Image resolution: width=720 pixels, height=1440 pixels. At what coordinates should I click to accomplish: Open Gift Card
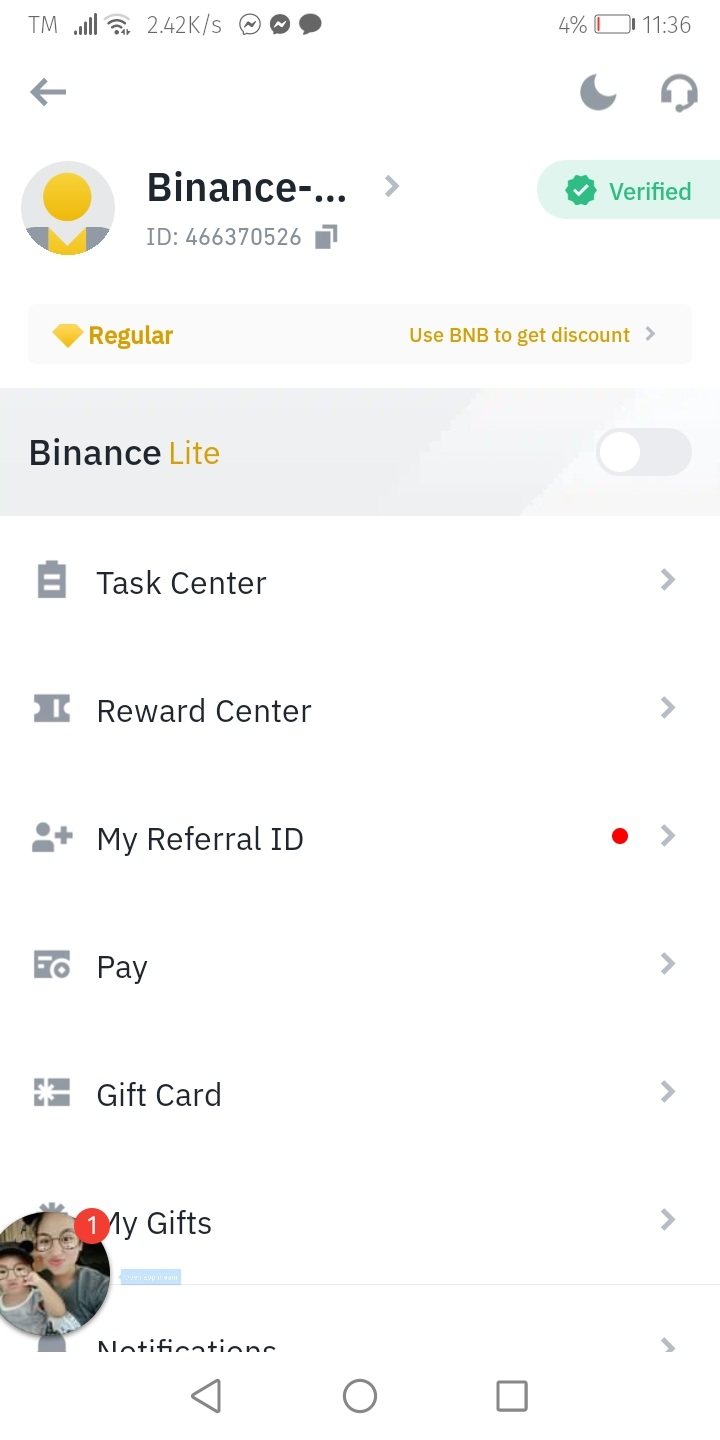[360, 1094]
